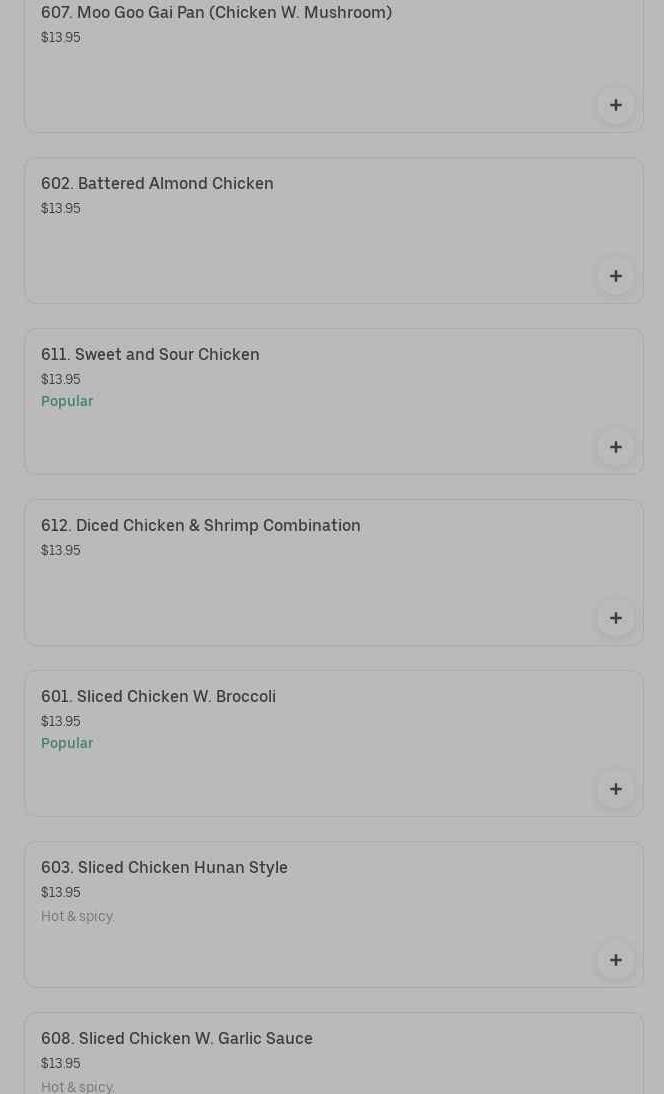Select 608. Sliced Chicken W. Garlic Sauce
664x1094 pixels.
[176, 1039]
